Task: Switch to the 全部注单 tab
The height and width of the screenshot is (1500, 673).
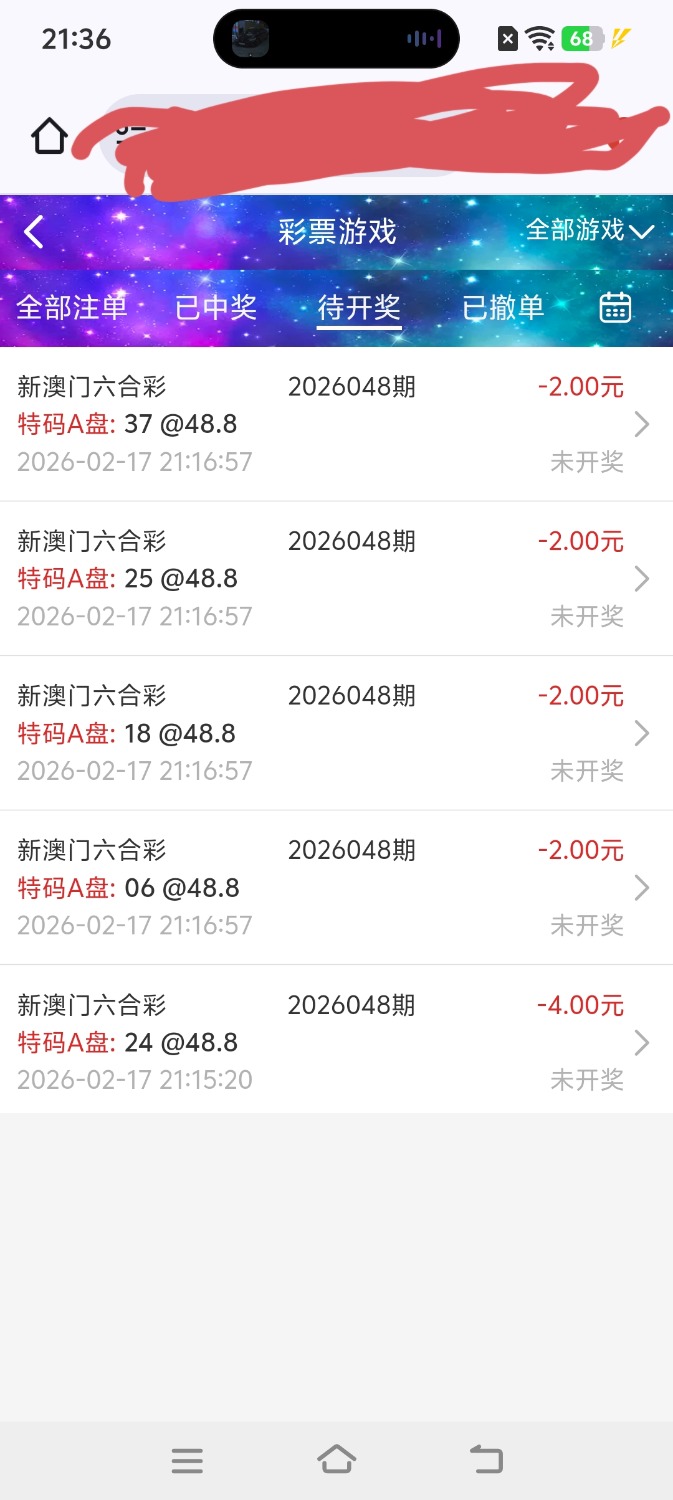Action: 72,308
